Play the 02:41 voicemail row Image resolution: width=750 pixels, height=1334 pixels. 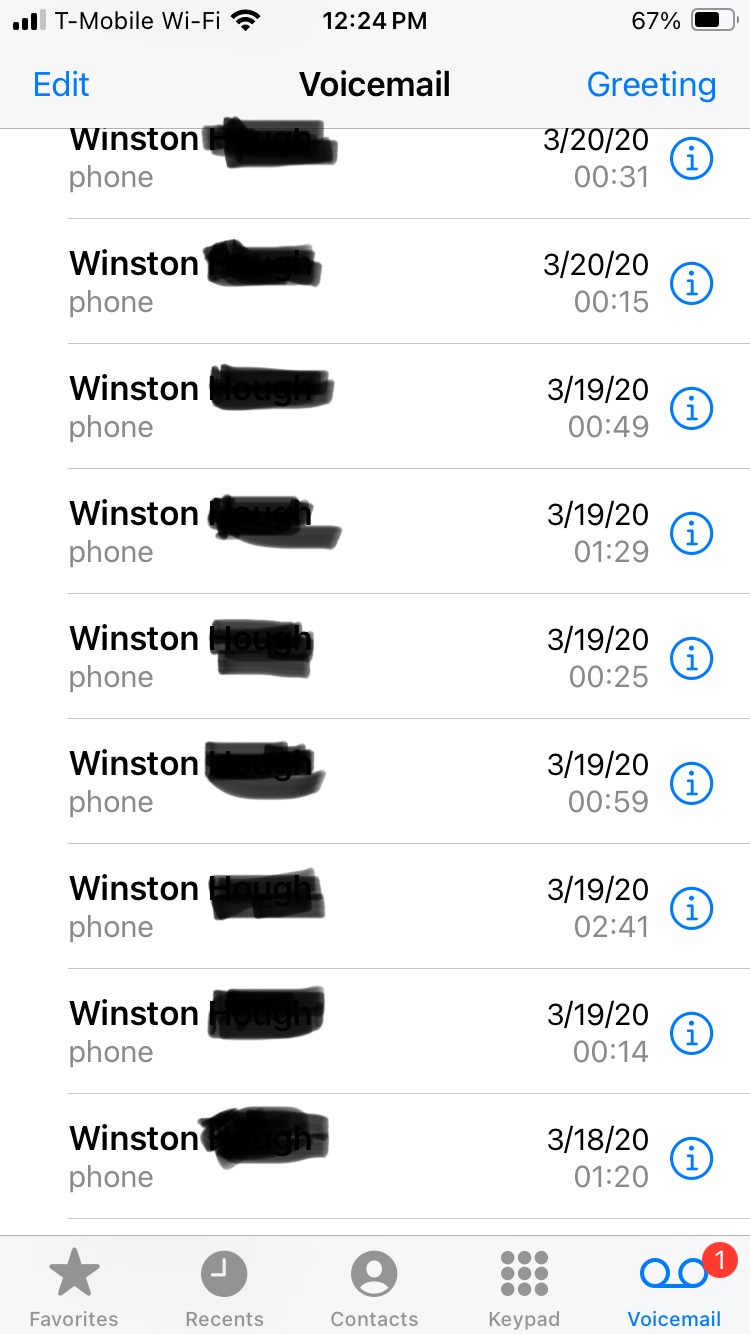pyautogui.click(x=375, y=907)
